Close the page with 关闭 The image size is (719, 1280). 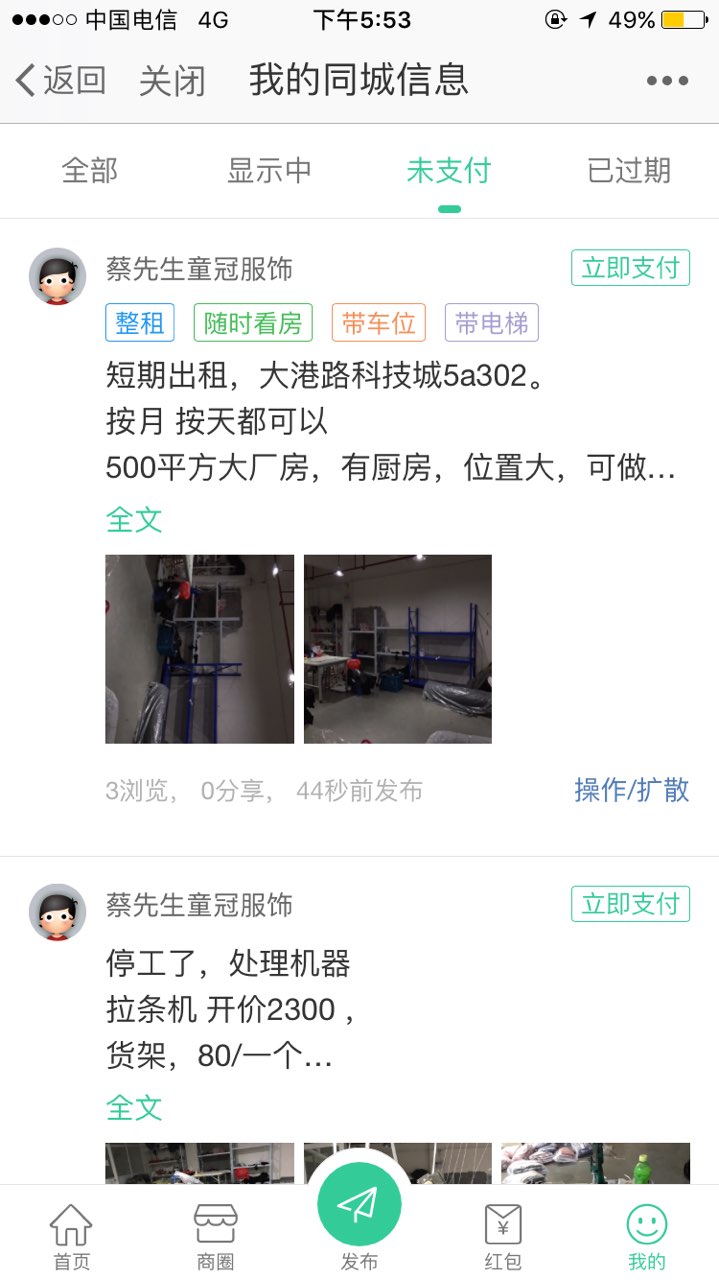[172, 80]
